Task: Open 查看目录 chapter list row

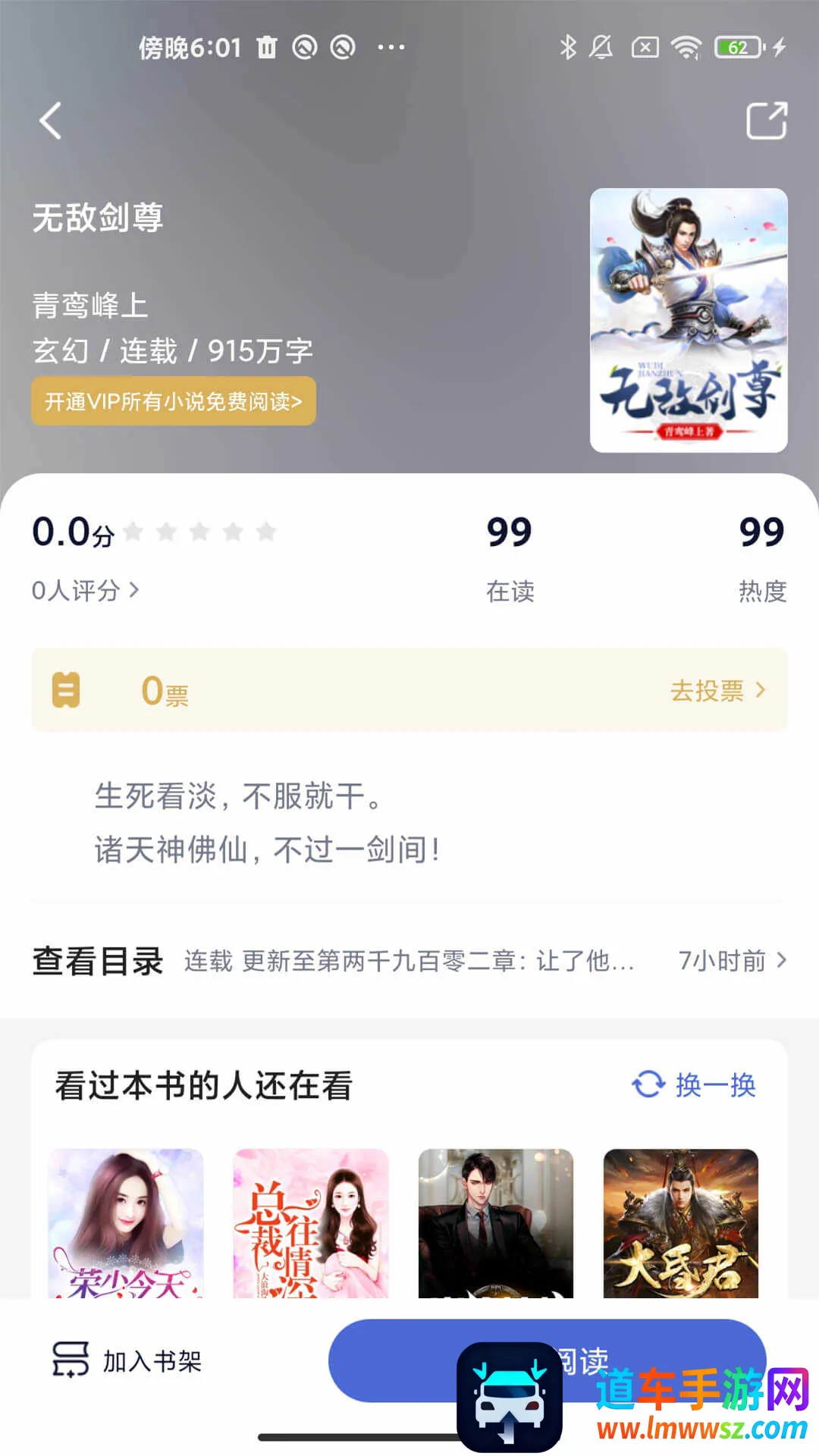Action: point(409,961)
